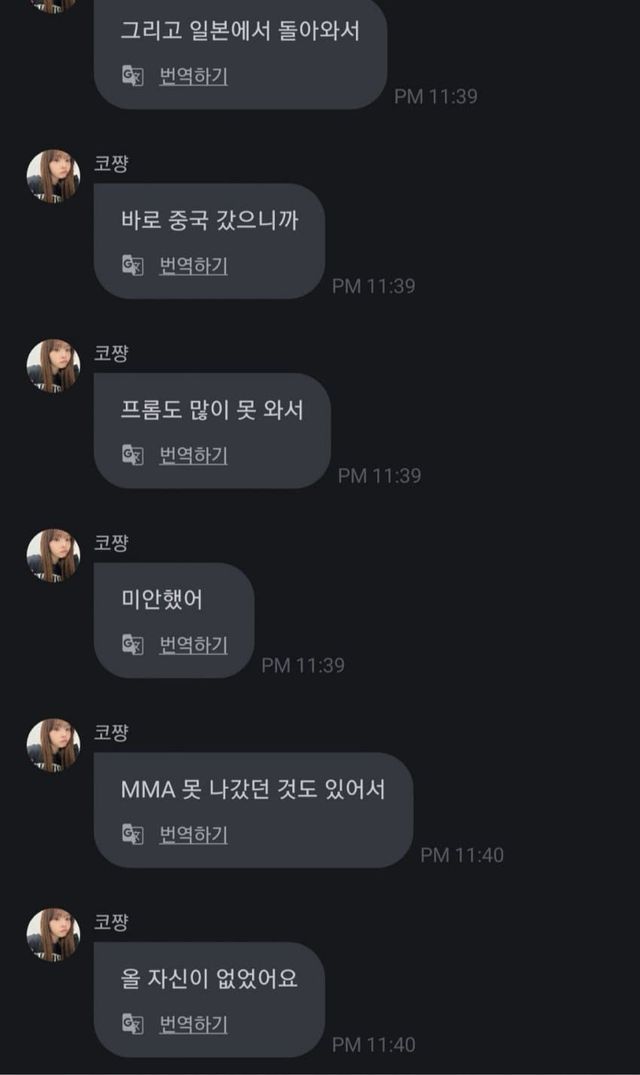Open 코쨩's avatar next to '바로 중국 갔으니까'
The height and width of the screenshot is (1075, 640).
(x=53, y=176)
